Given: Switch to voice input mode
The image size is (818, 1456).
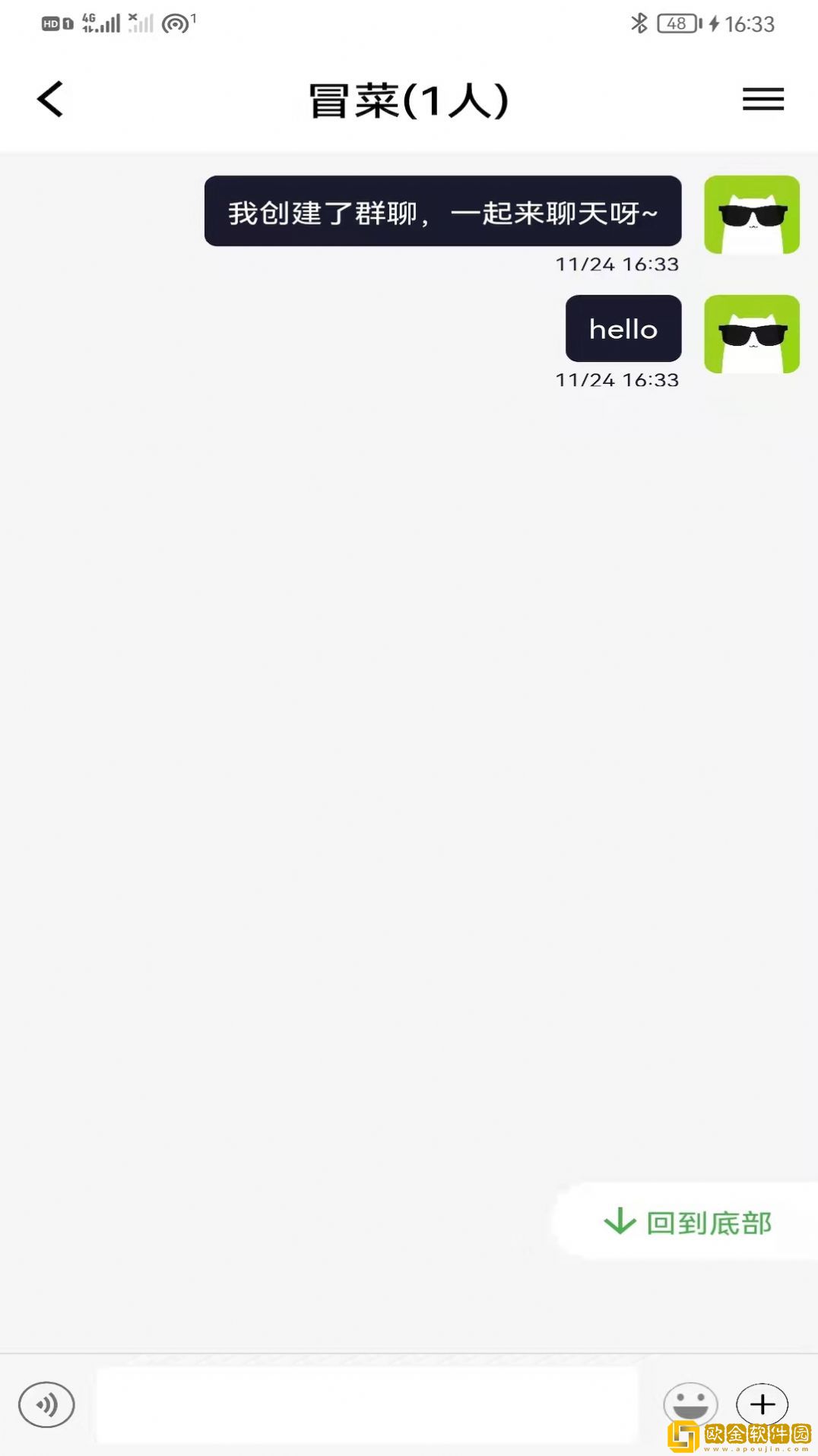Looking at the screenshot, I should [x=46, y=1404].
